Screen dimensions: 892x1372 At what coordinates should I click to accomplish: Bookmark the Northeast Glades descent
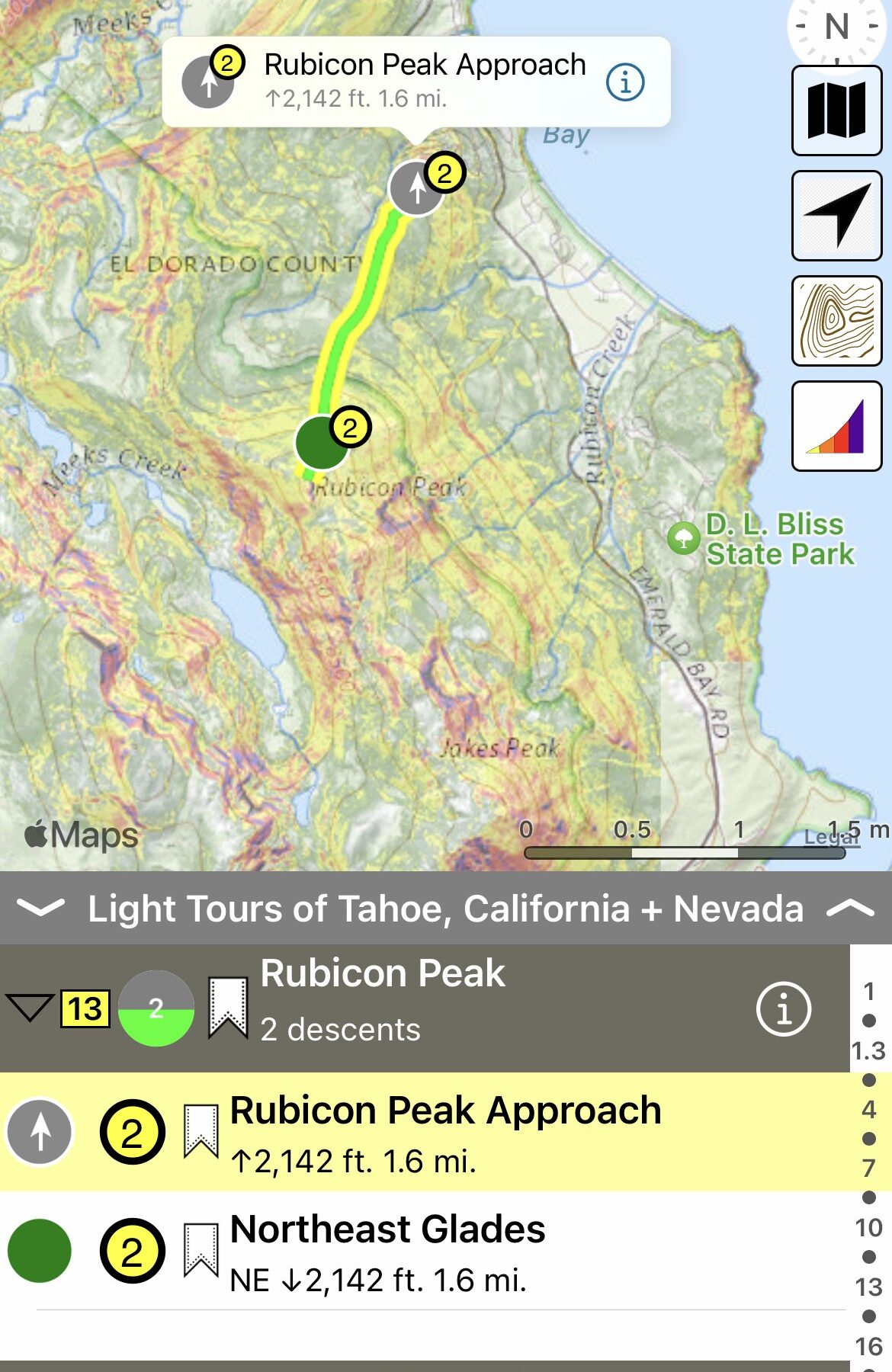201,1251
